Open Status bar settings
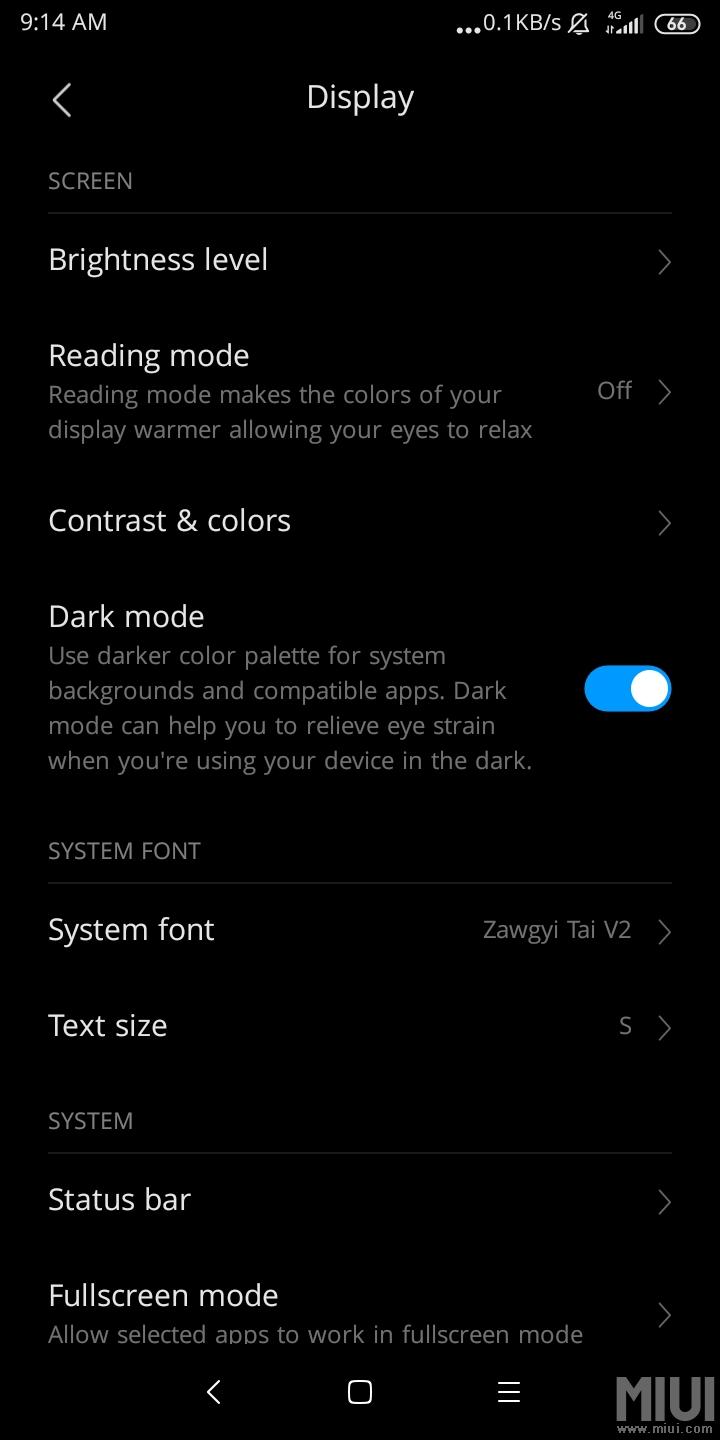720x1440 pixels. point(360,1201)
